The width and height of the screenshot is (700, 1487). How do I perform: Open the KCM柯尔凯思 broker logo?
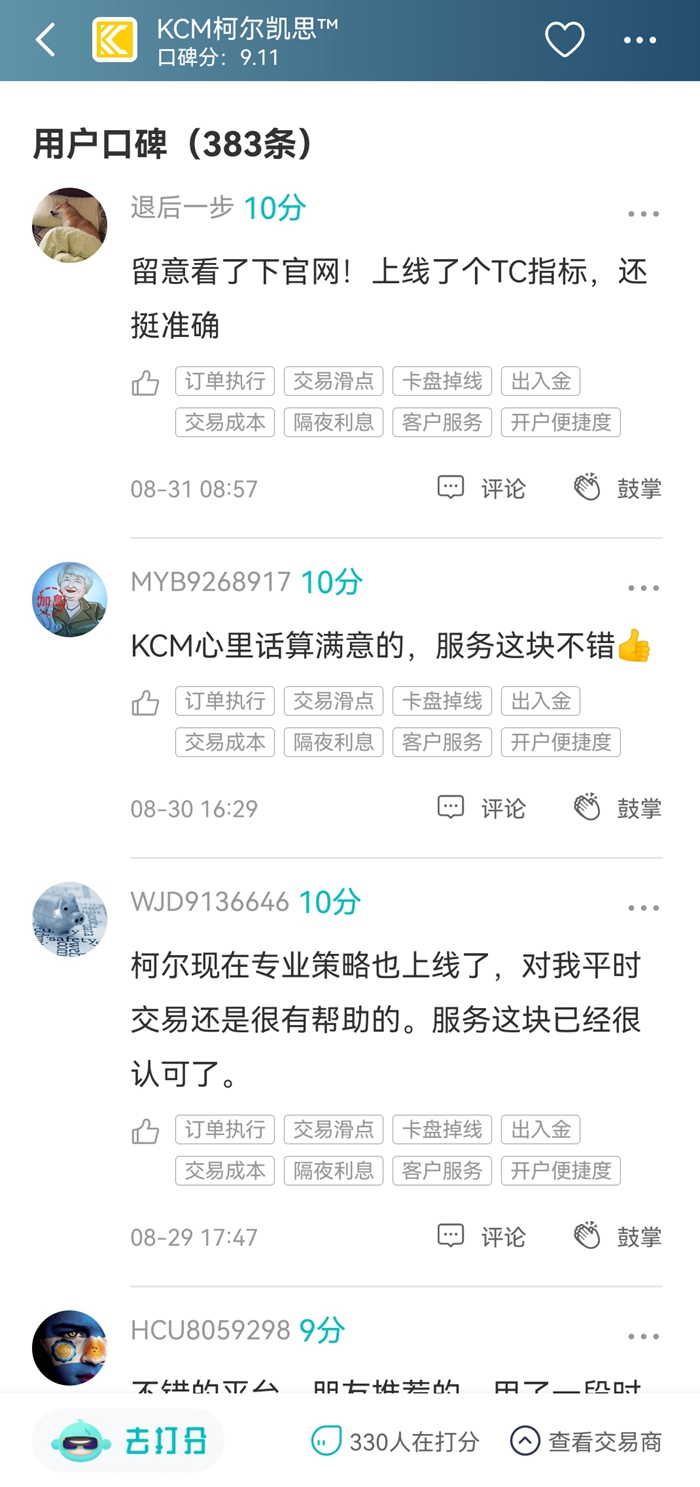tap(114, 40)
